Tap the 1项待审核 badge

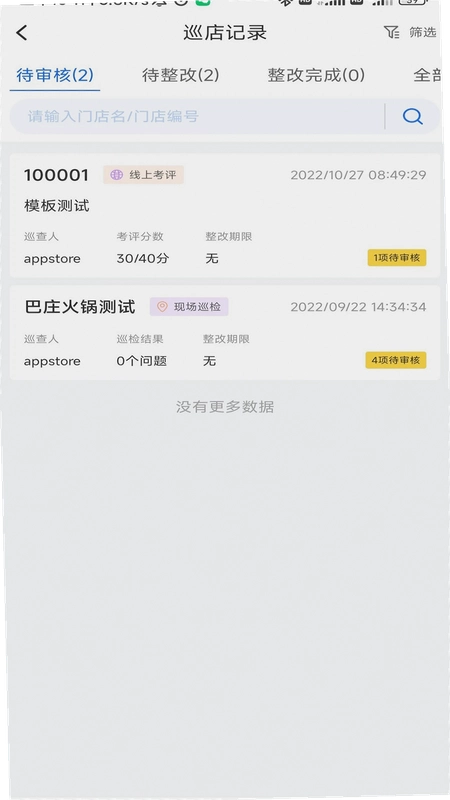pyautogui.click(x=397, y=258)
